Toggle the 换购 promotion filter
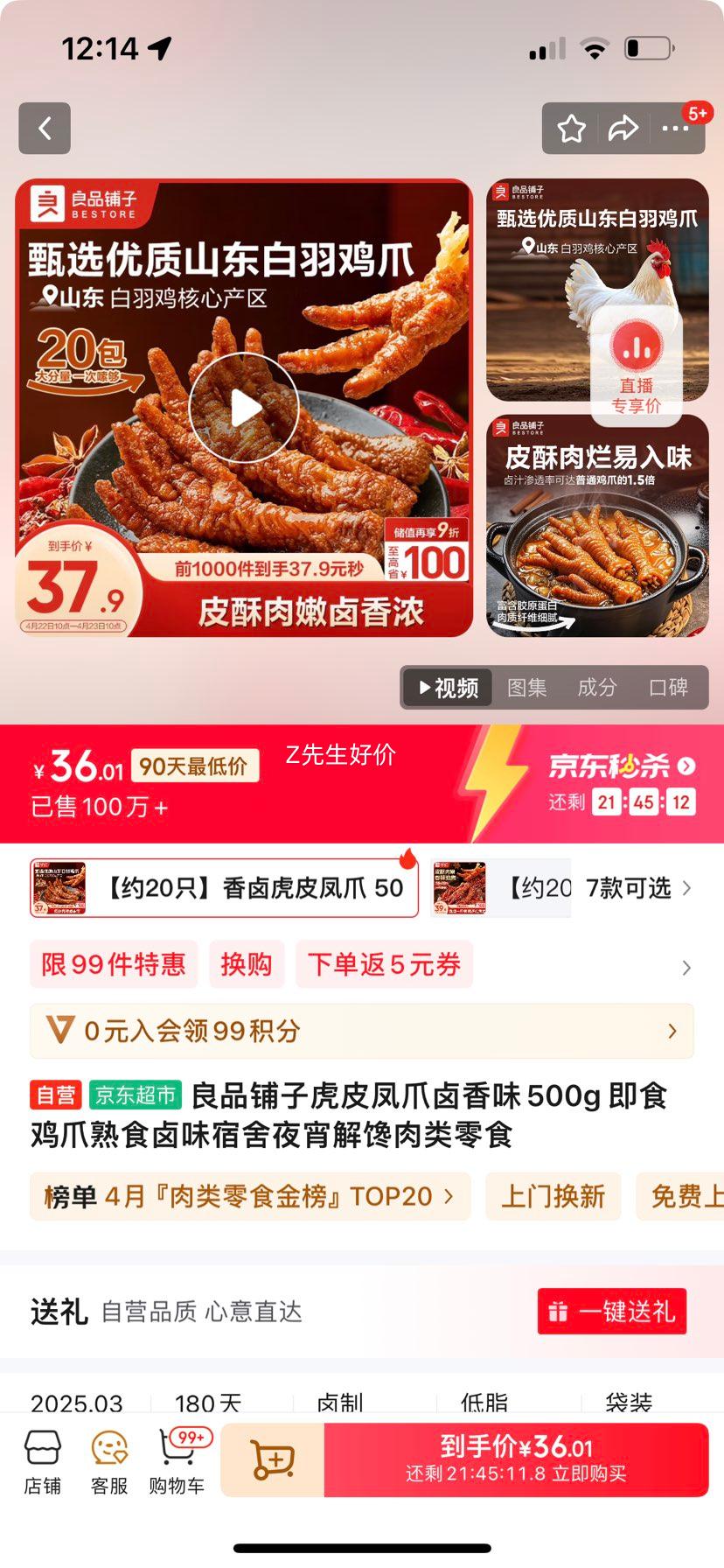Viewport: 724px width, 1568px height. (x=247, y=964)
